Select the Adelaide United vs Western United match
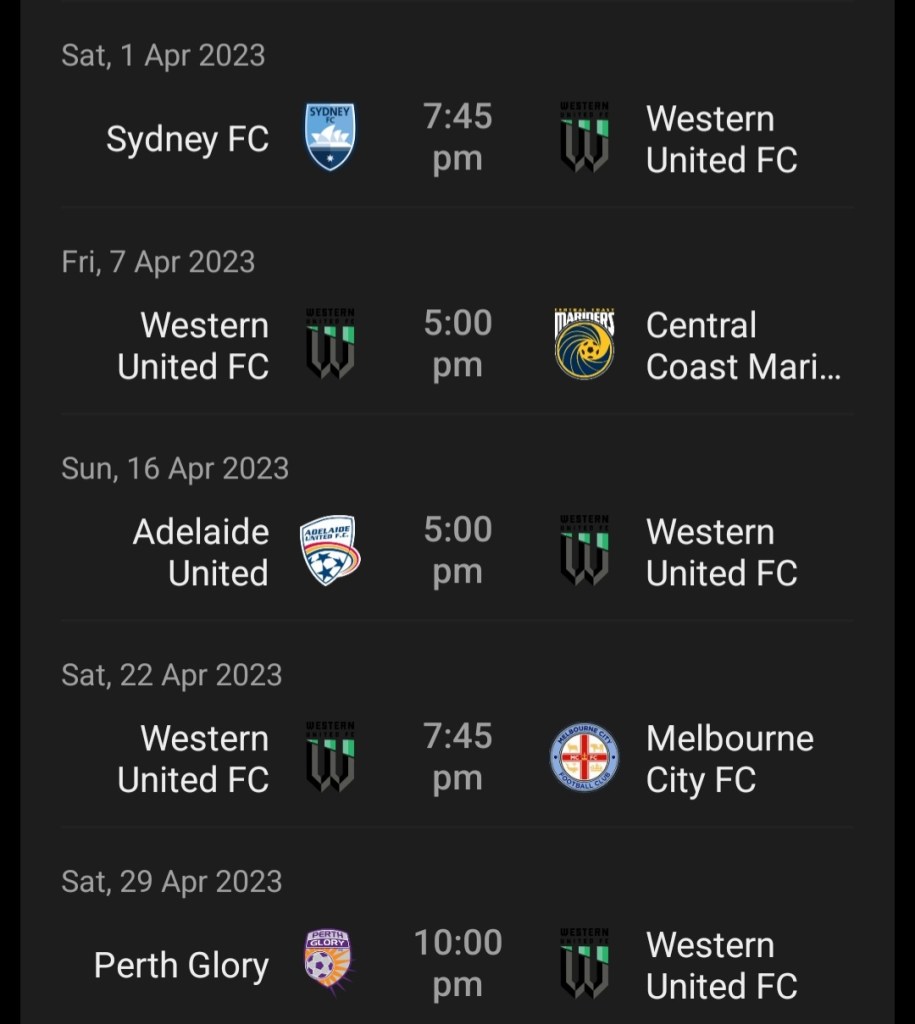Image resolution: width=915 pixels, height=1024 pixels. pyautogui.click(x=457, y=551)
